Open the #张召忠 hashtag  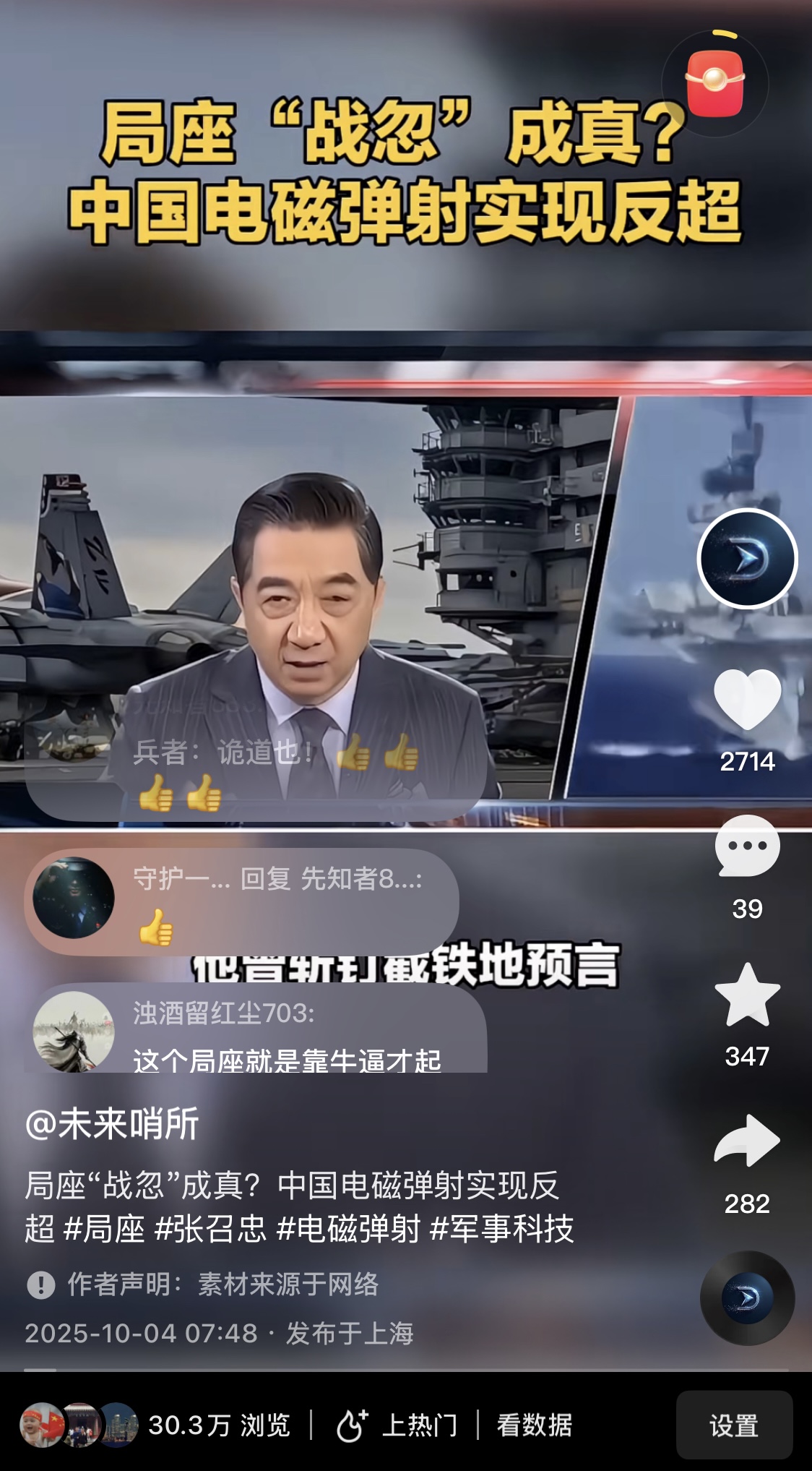[211, 1229]
